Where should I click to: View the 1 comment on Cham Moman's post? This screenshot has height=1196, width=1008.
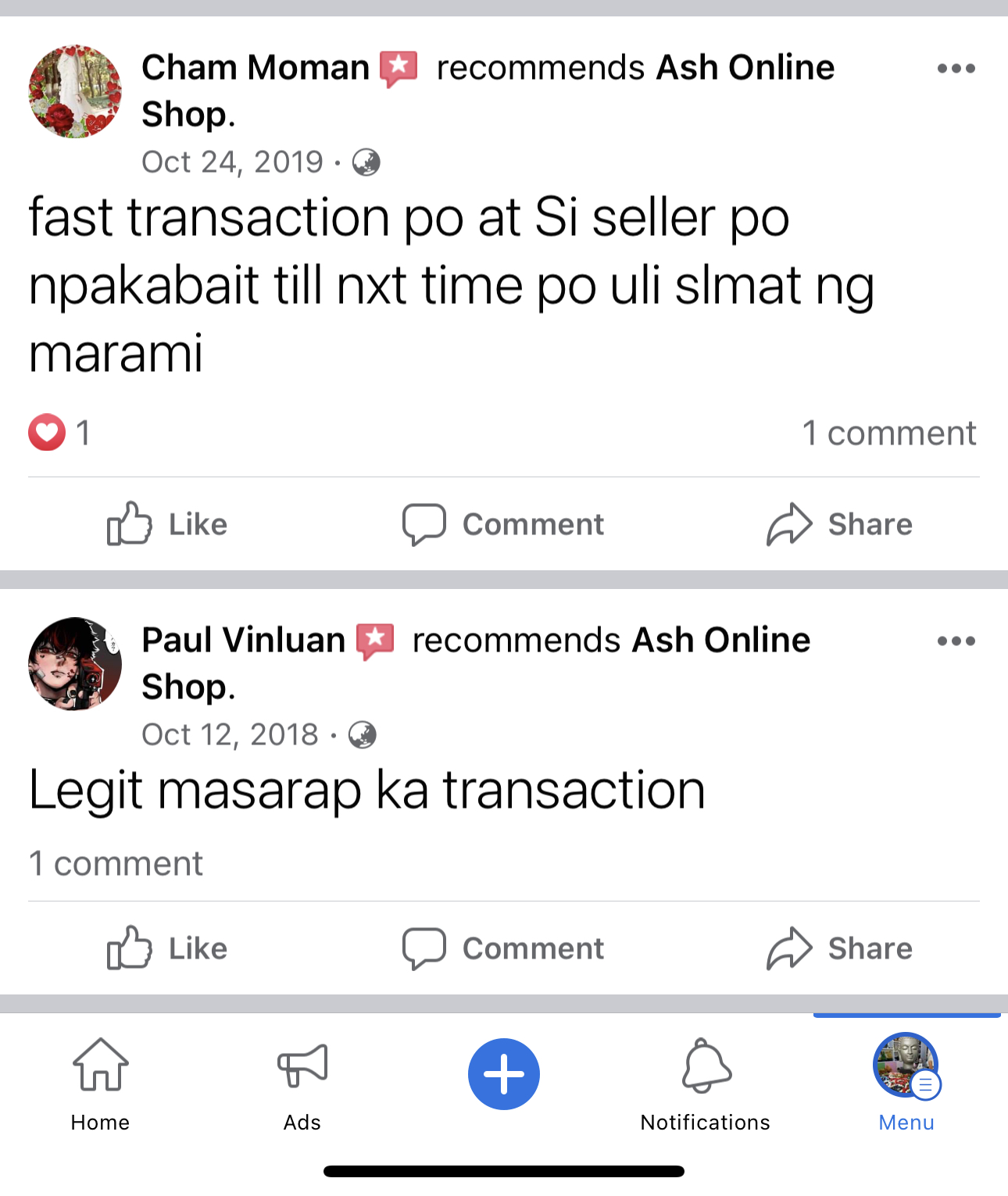tap(889, 433)
